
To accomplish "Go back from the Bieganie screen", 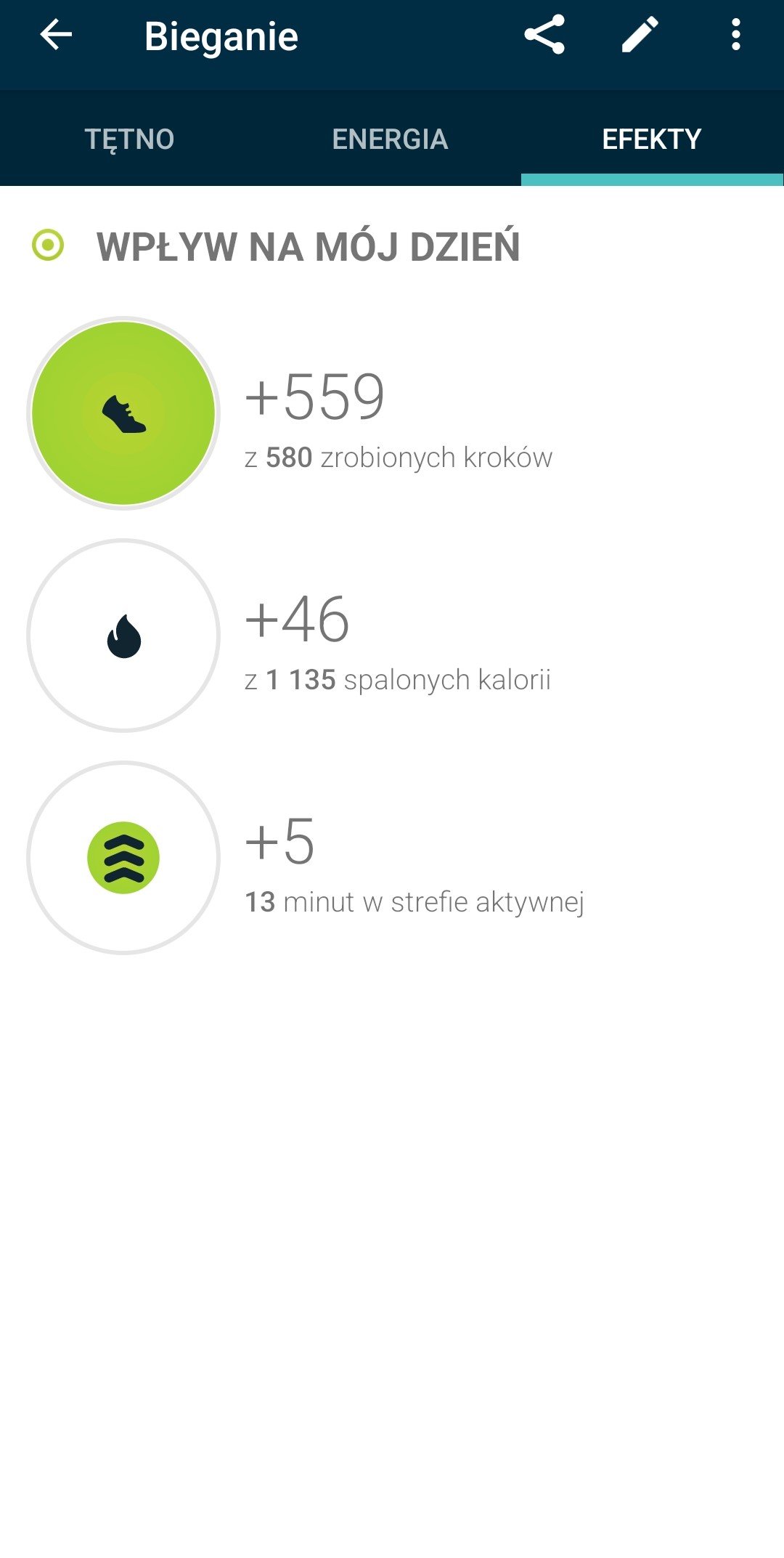I will point(56,35).
